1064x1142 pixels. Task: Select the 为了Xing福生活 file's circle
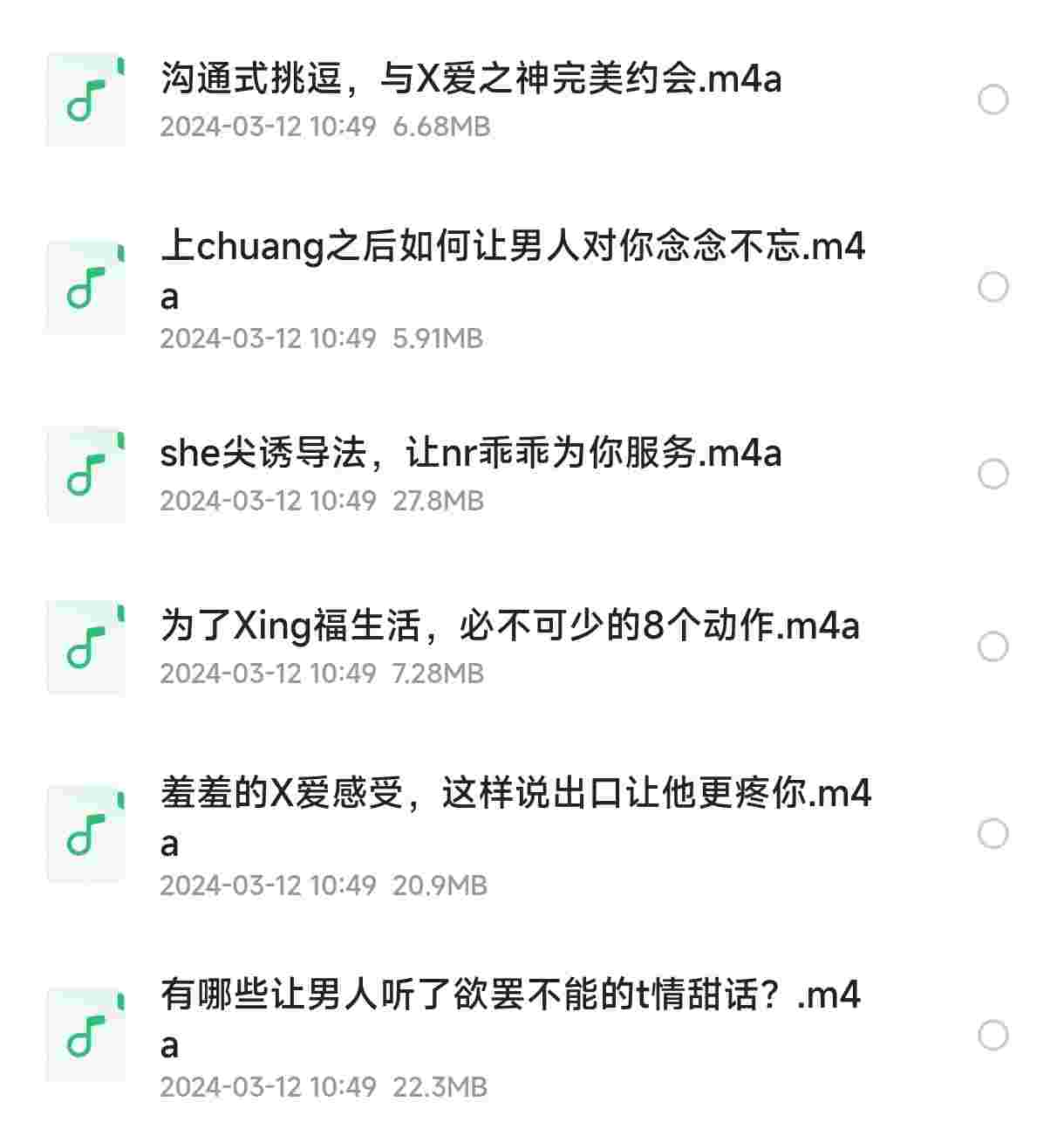coord(992,646)
